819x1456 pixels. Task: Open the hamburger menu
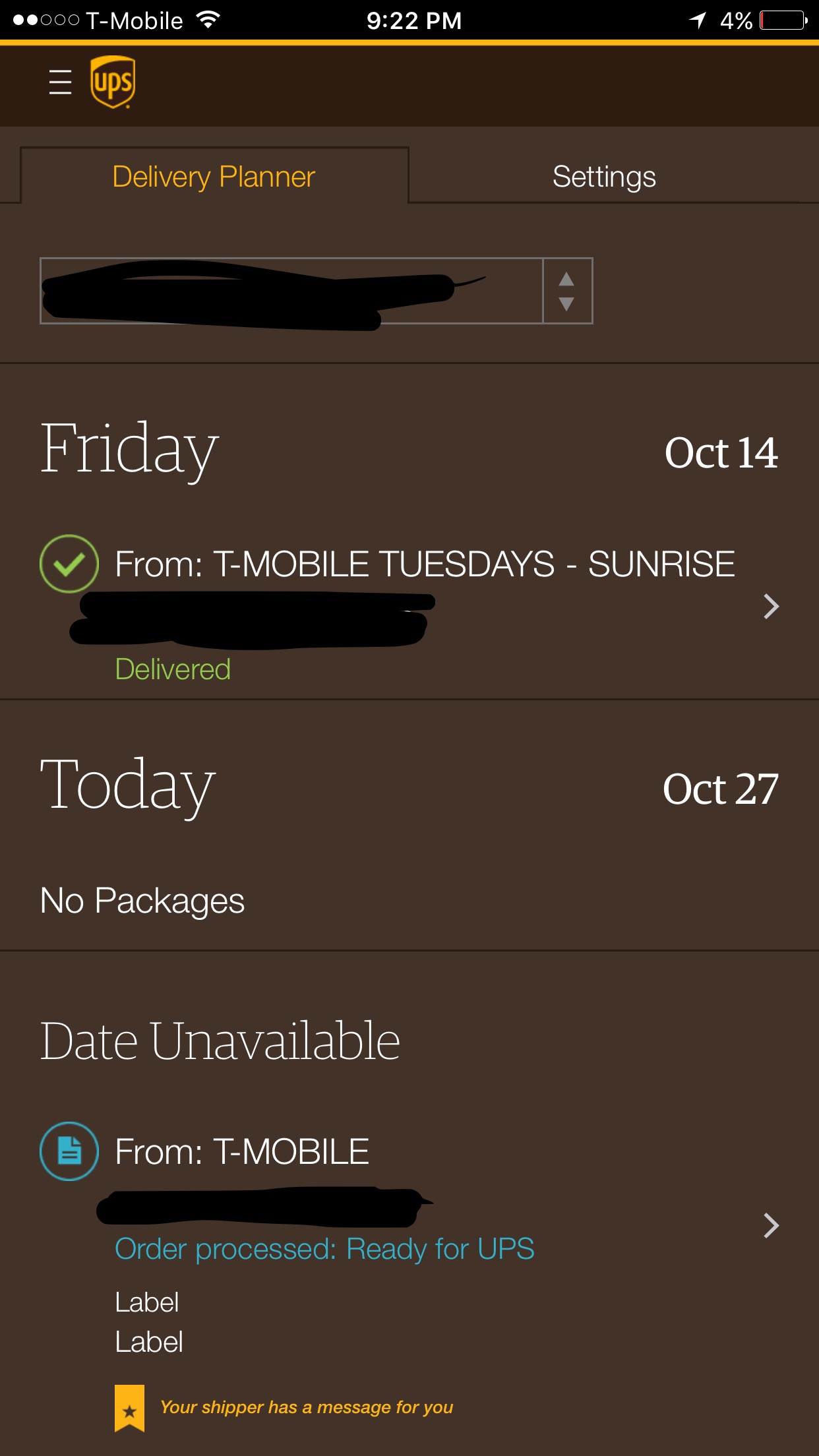click(60, 82)
